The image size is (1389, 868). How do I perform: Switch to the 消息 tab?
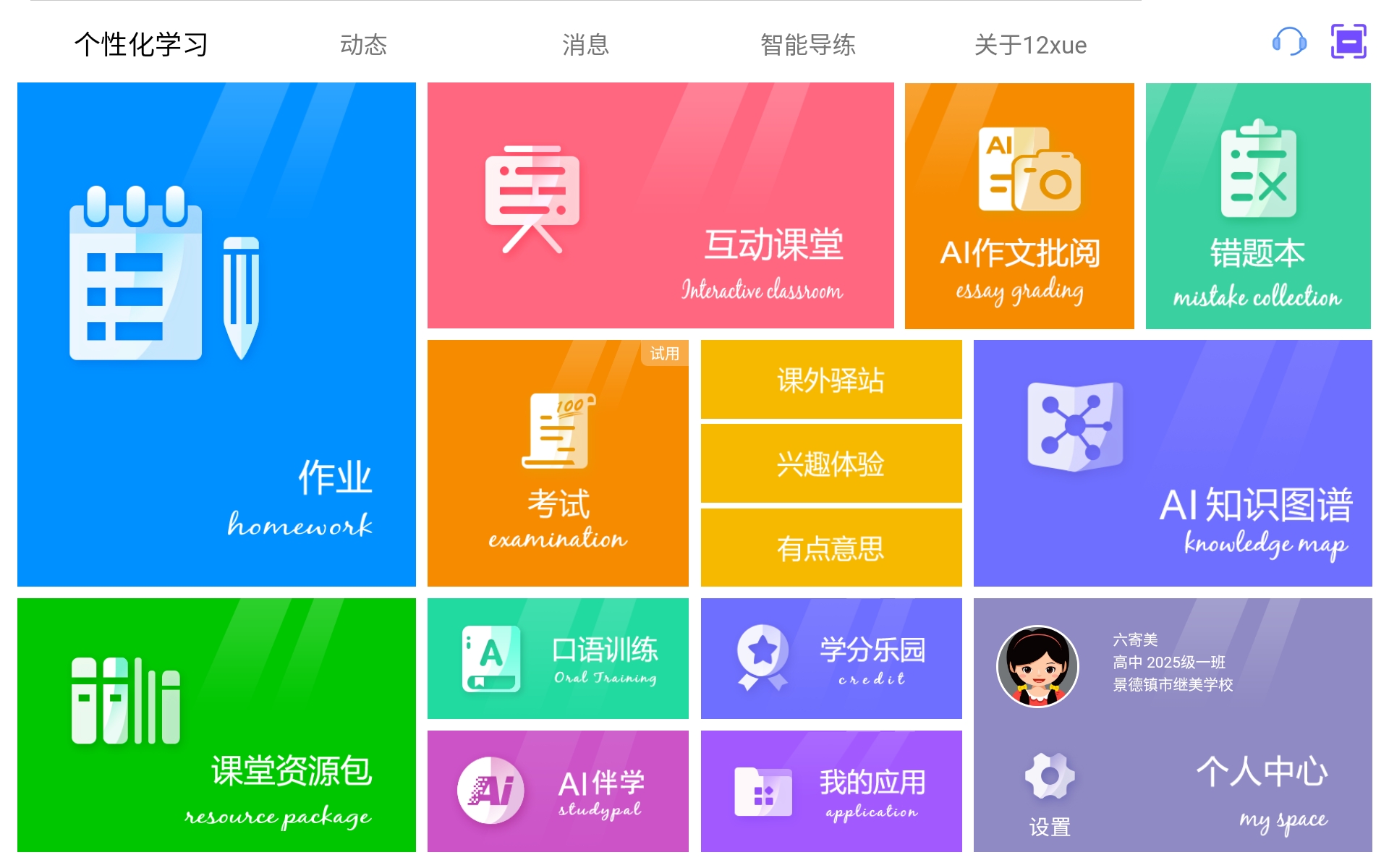tap(585, 45)
